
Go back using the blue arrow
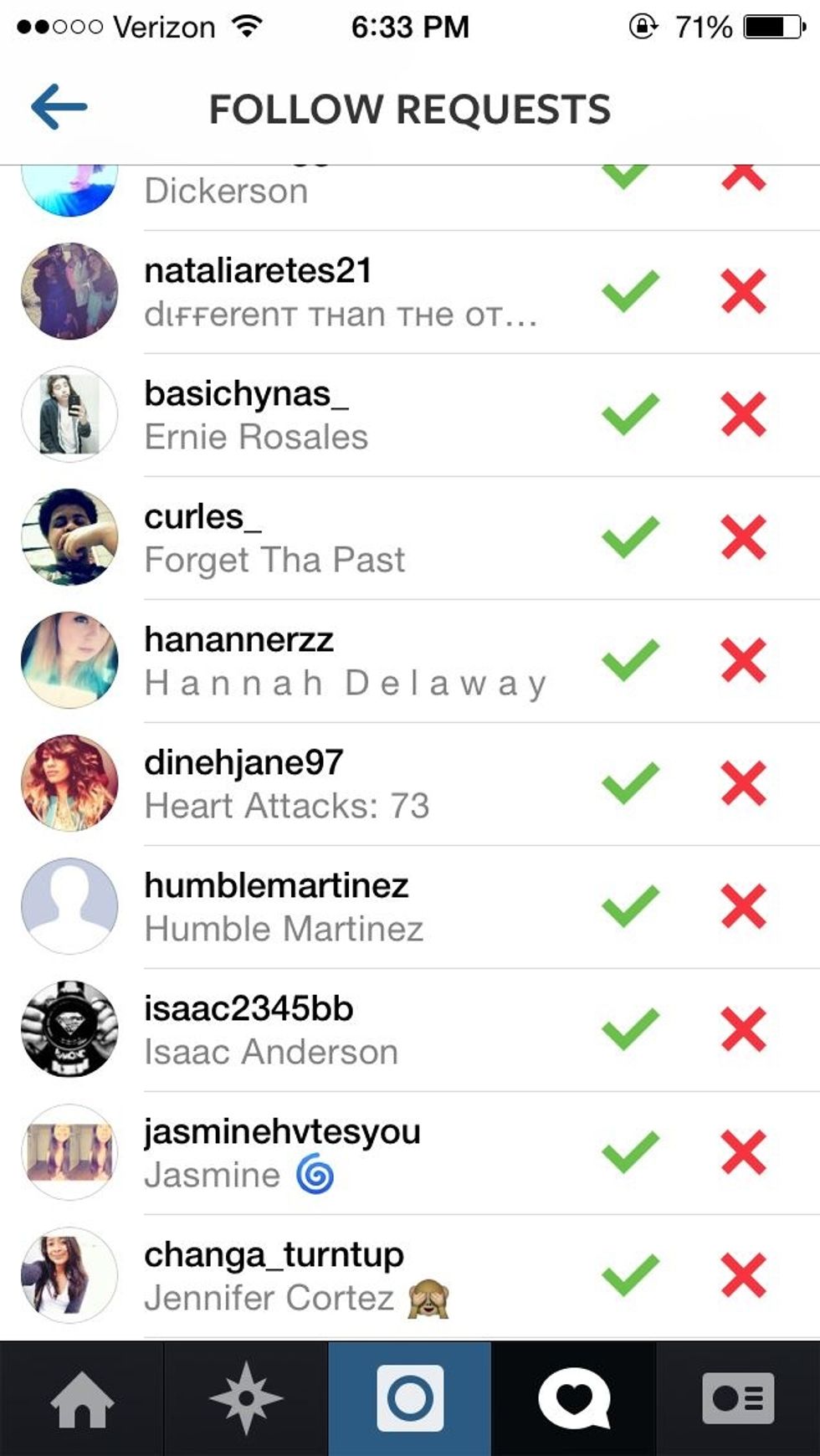click(59, 106)
